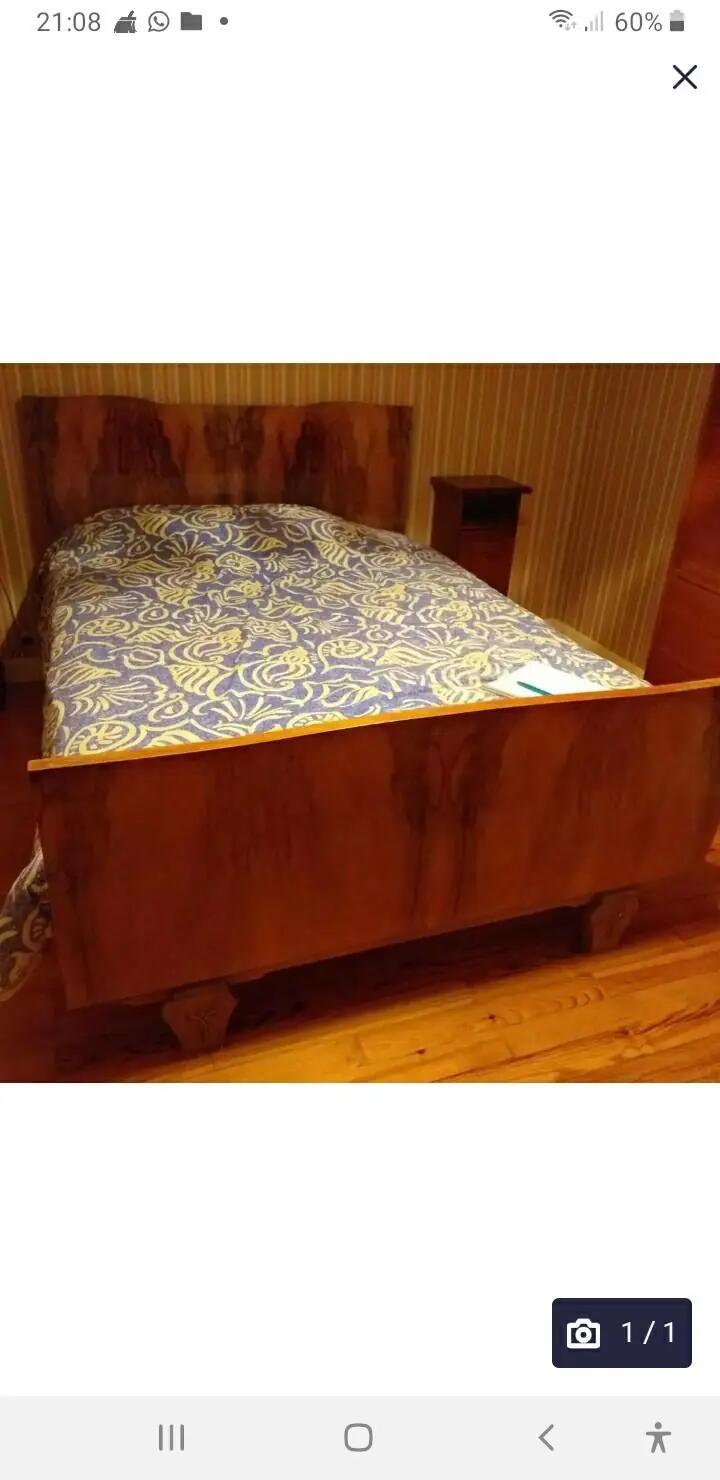Open recent apps from navigation bar
The height and width of the screenshot is (1480, 720).
click(x=172, y=1438)
